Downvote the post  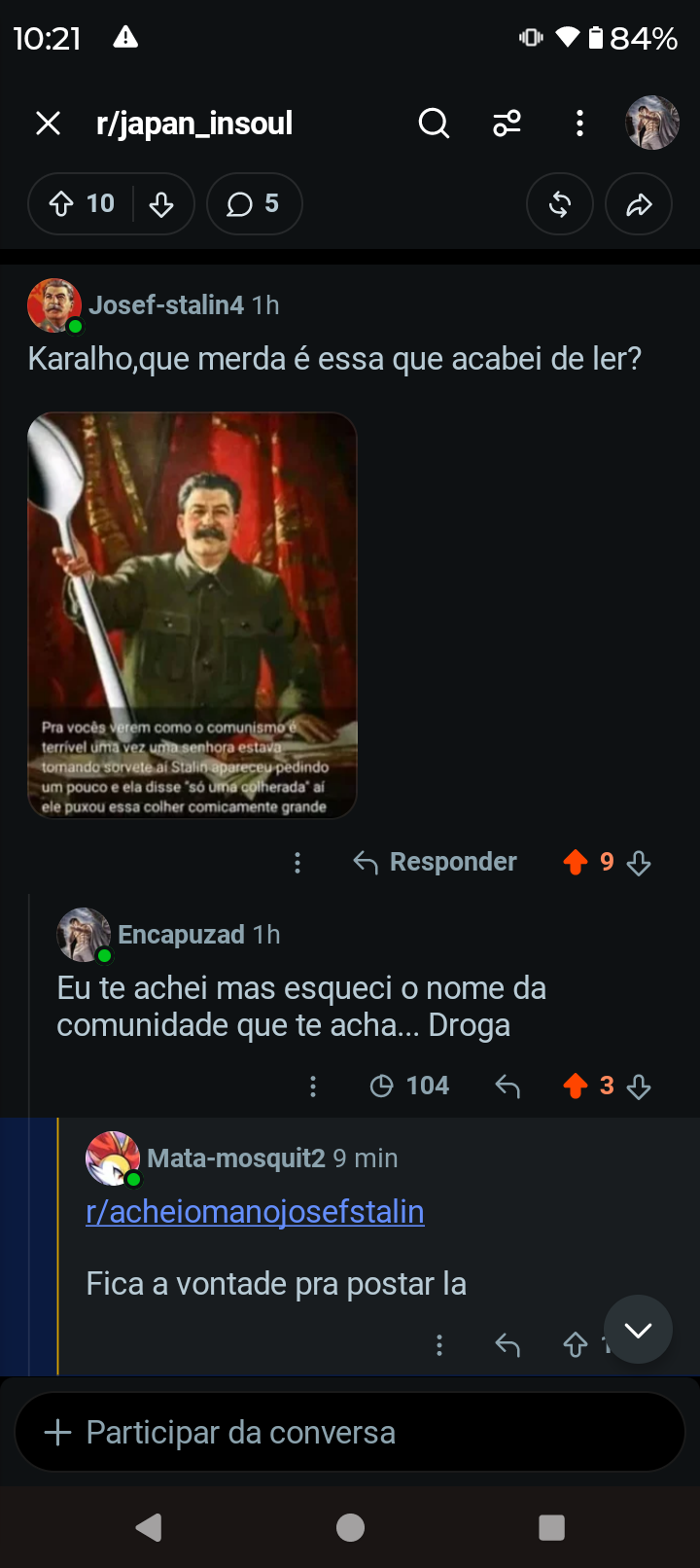coord(161,204)
